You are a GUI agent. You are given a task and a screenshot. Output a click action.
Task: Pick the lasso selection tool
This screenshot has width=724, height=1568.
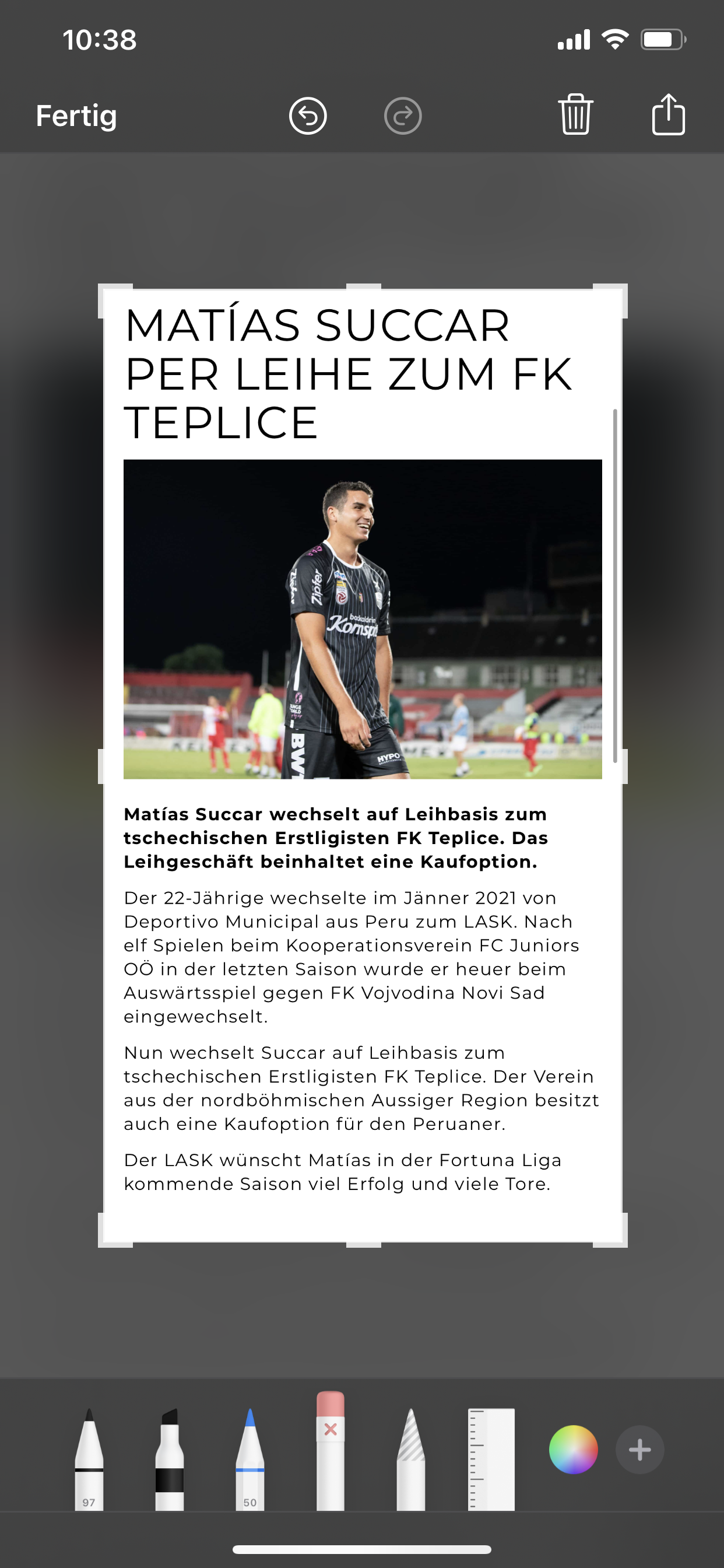[410, 1458]
